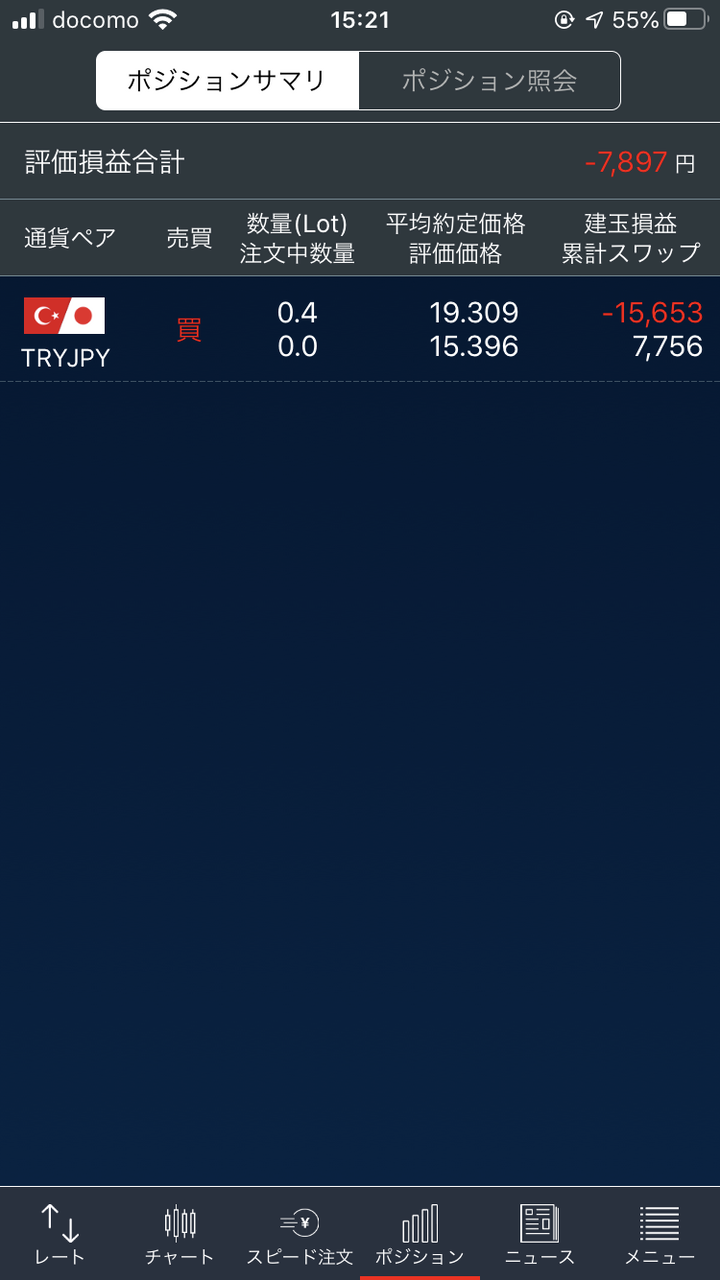Open the メニュー tab

pyautogui.click(x=660, y=1234)
